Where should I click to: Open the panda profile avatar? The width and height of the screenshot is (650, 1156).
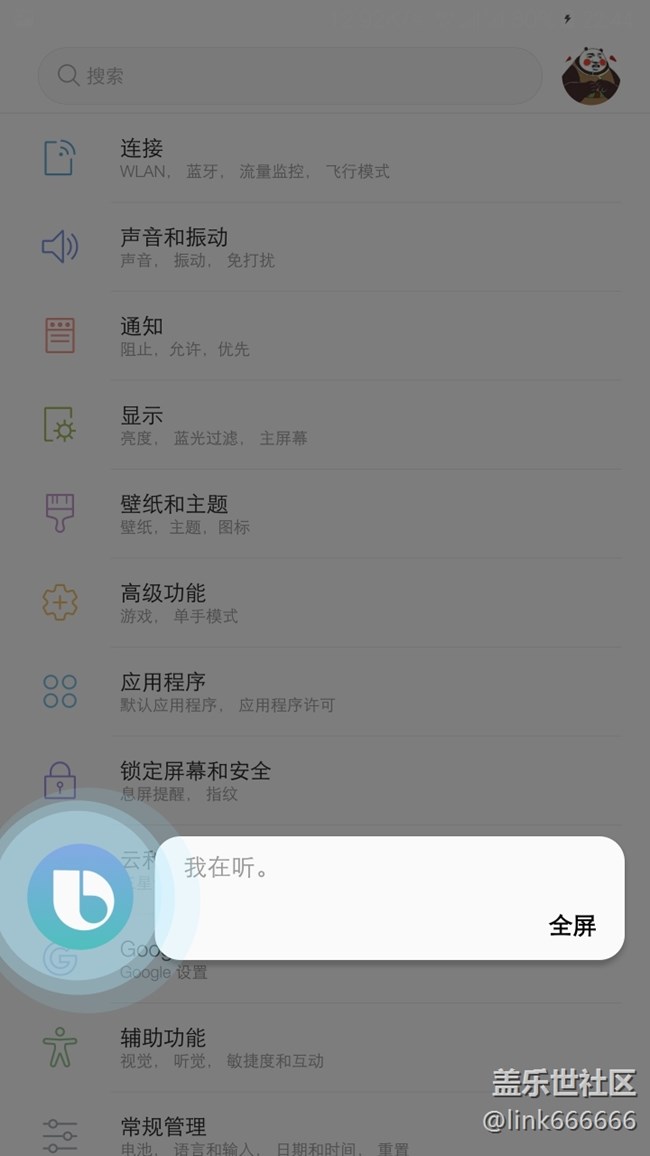click(591, 76)
